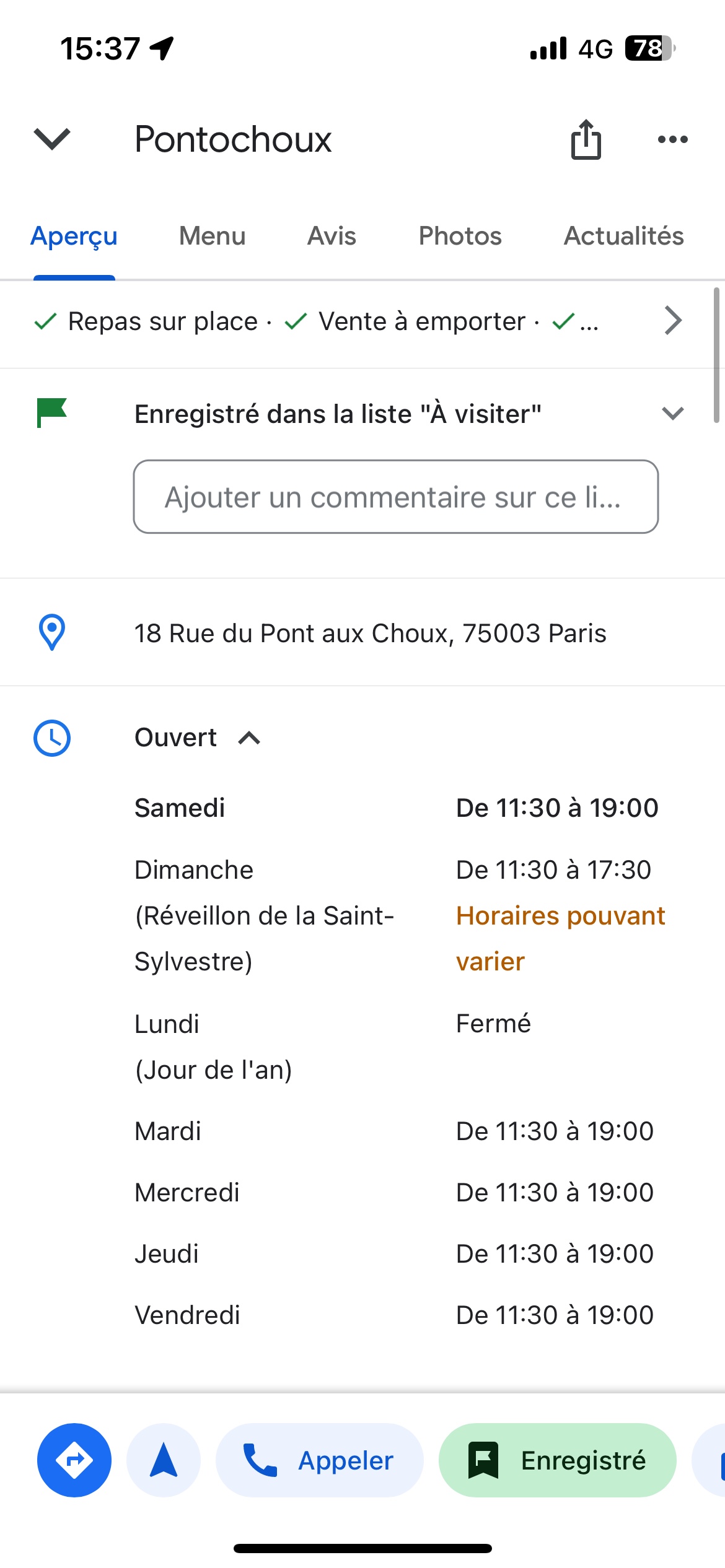Select the Aperçu tab
Image resolution: width=725 pixels, height=1568 pixels.
pyautogui.click(x=74, y=236)
